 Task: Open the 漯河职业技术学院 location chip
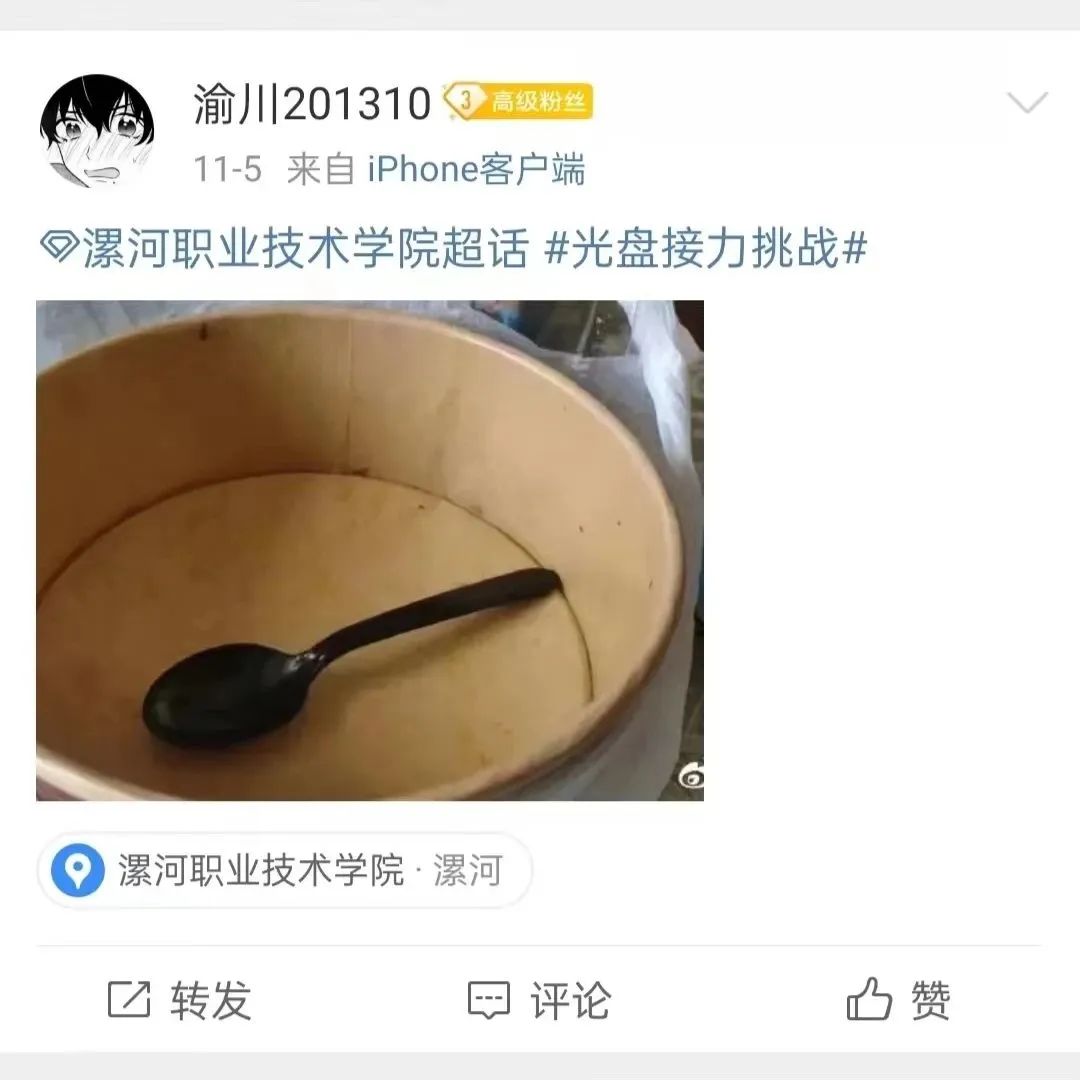click(x=285, y=871)
